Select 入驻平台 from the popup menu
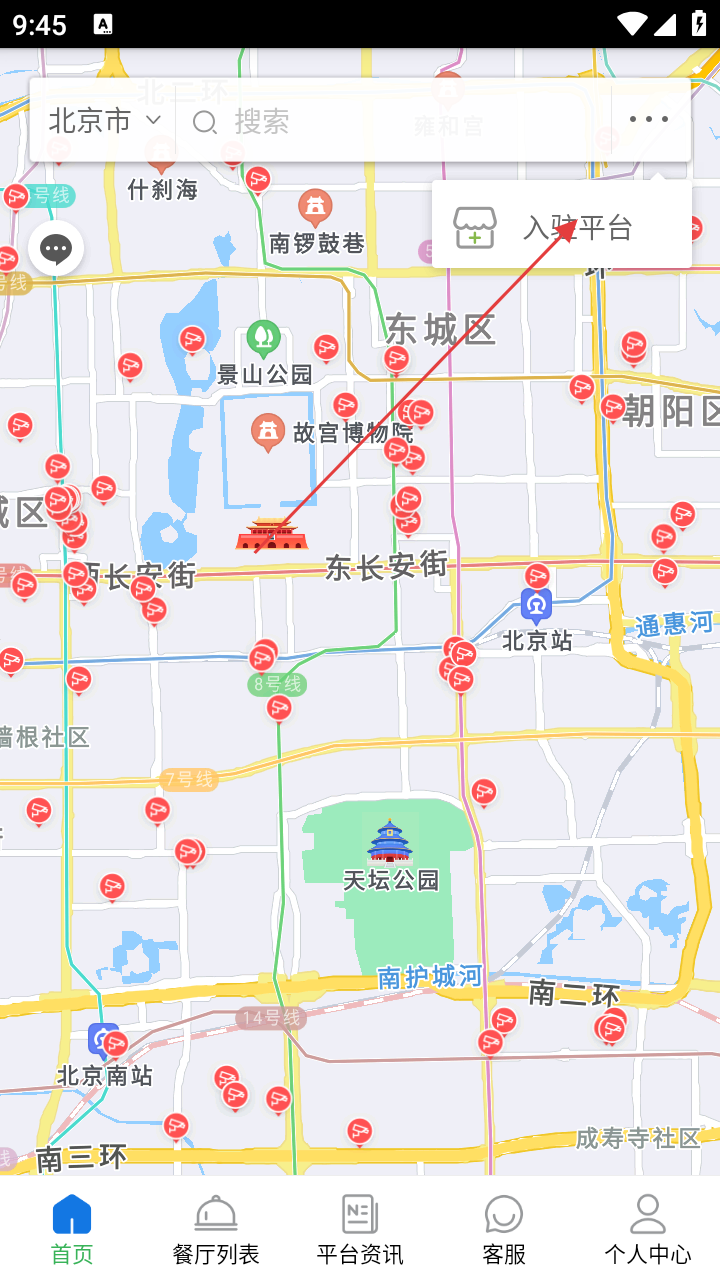This screenshot has height=1280, width=720. (562, 227)
